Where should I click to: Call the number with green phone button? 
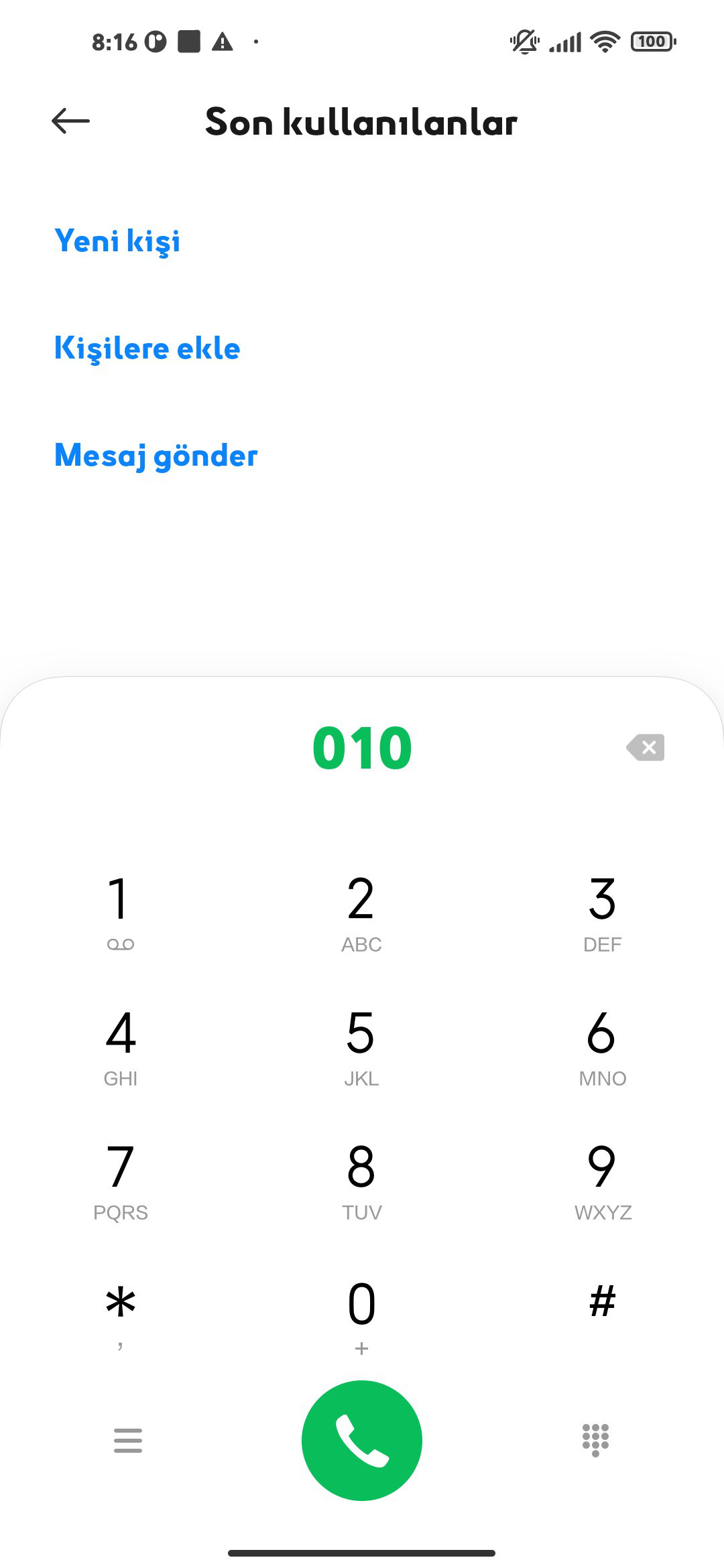[362, 1441]
